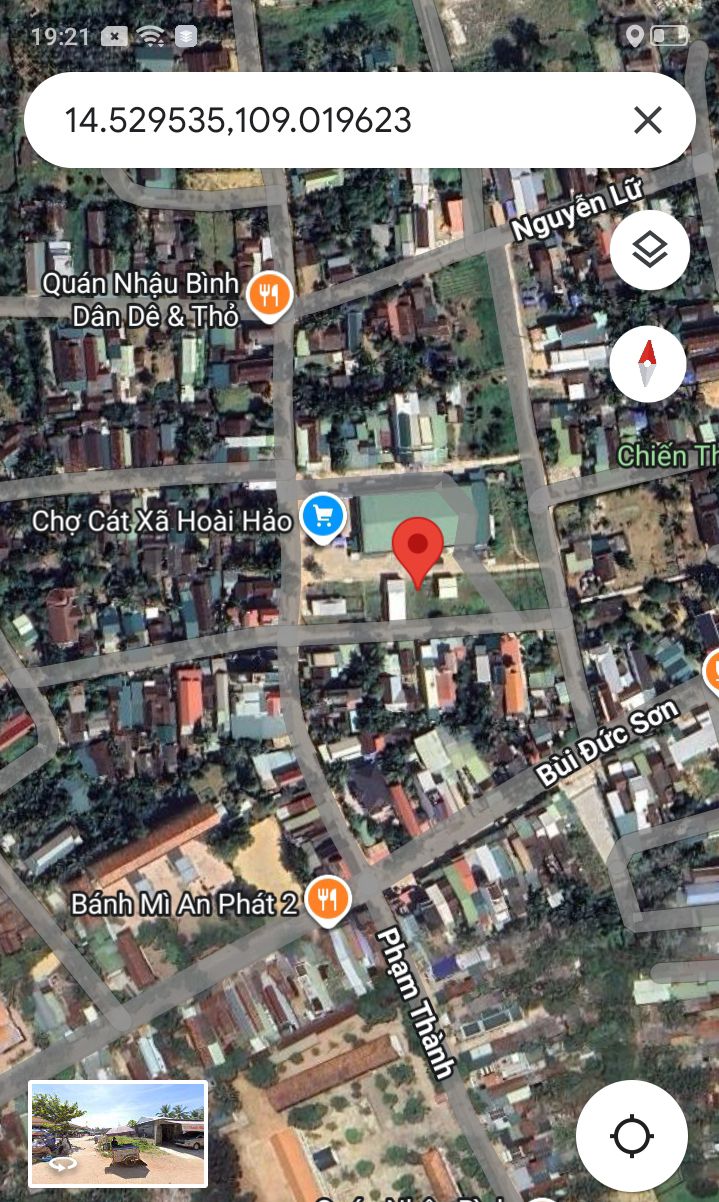Open Bánh Mì An Phát 2 marker
Viewport: 719px width, 1202px height.
[326, 902]
